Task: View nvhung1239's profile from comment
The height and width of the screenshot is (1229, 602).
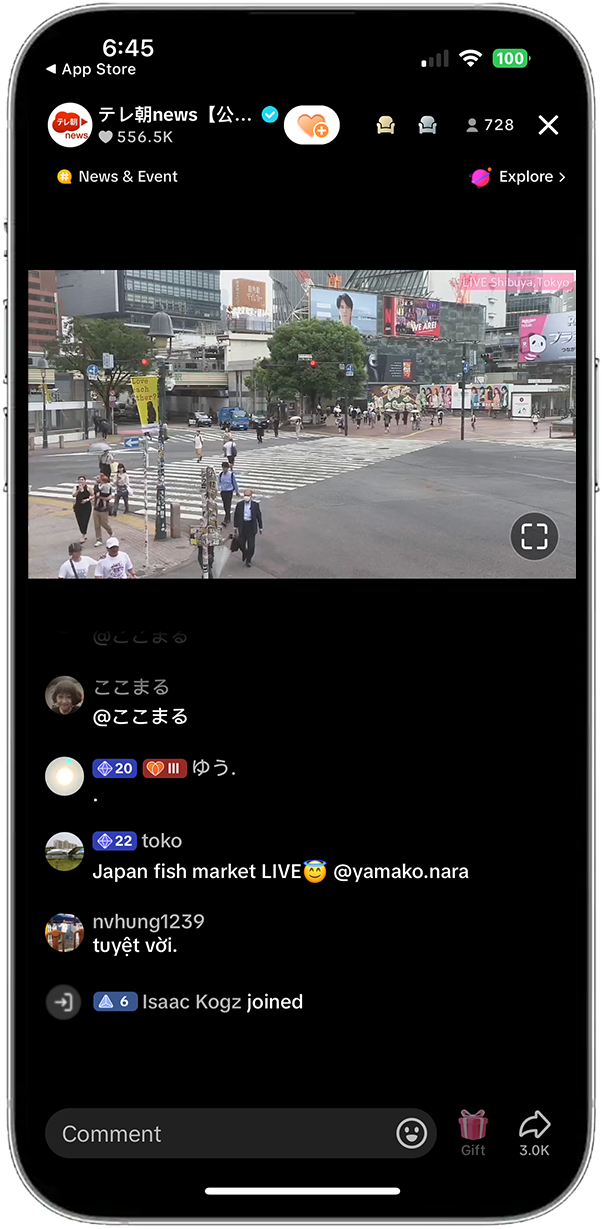Action: coord(65,932)
